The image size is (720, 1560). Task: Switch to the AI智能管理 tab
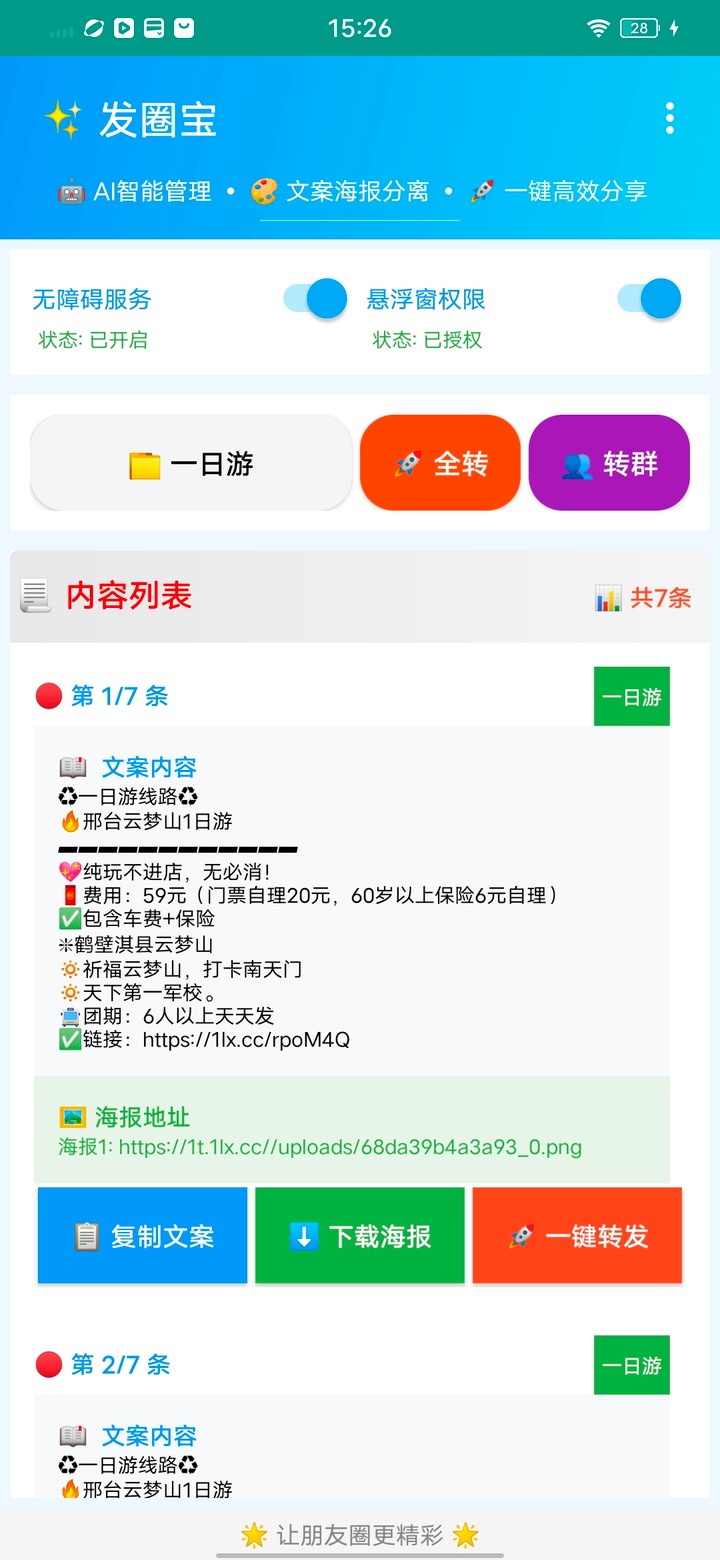tap(150, 191)
